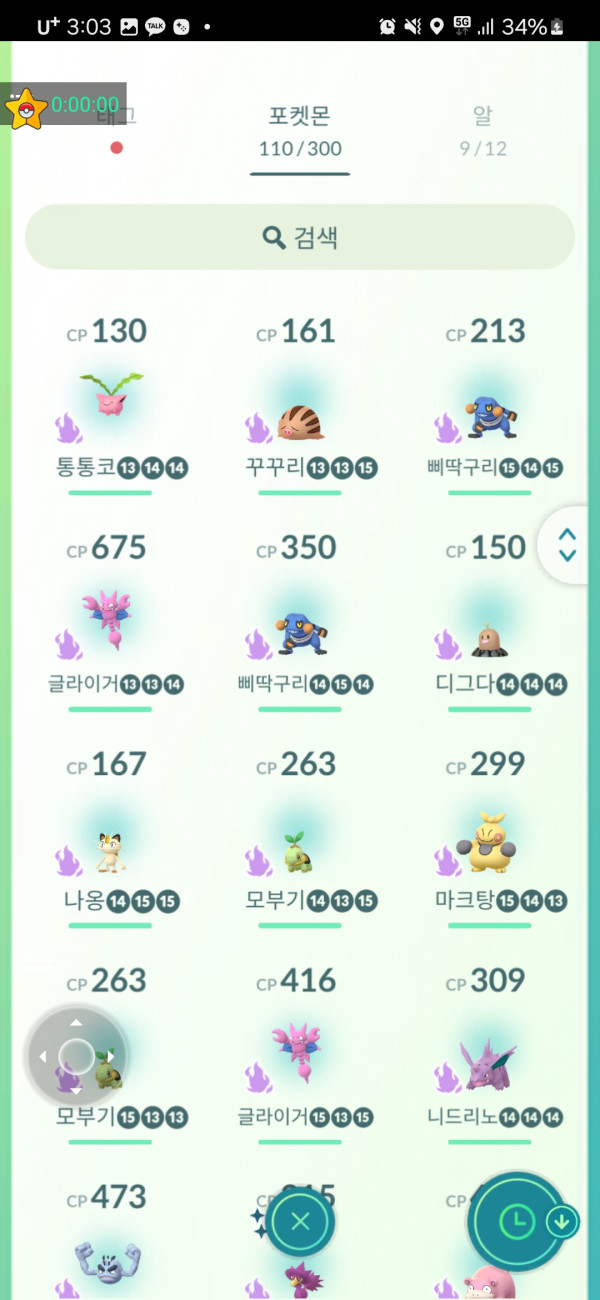Tap the star timer overlay icon
Screen dimensions: 600x1300
(x=25, y=107)
